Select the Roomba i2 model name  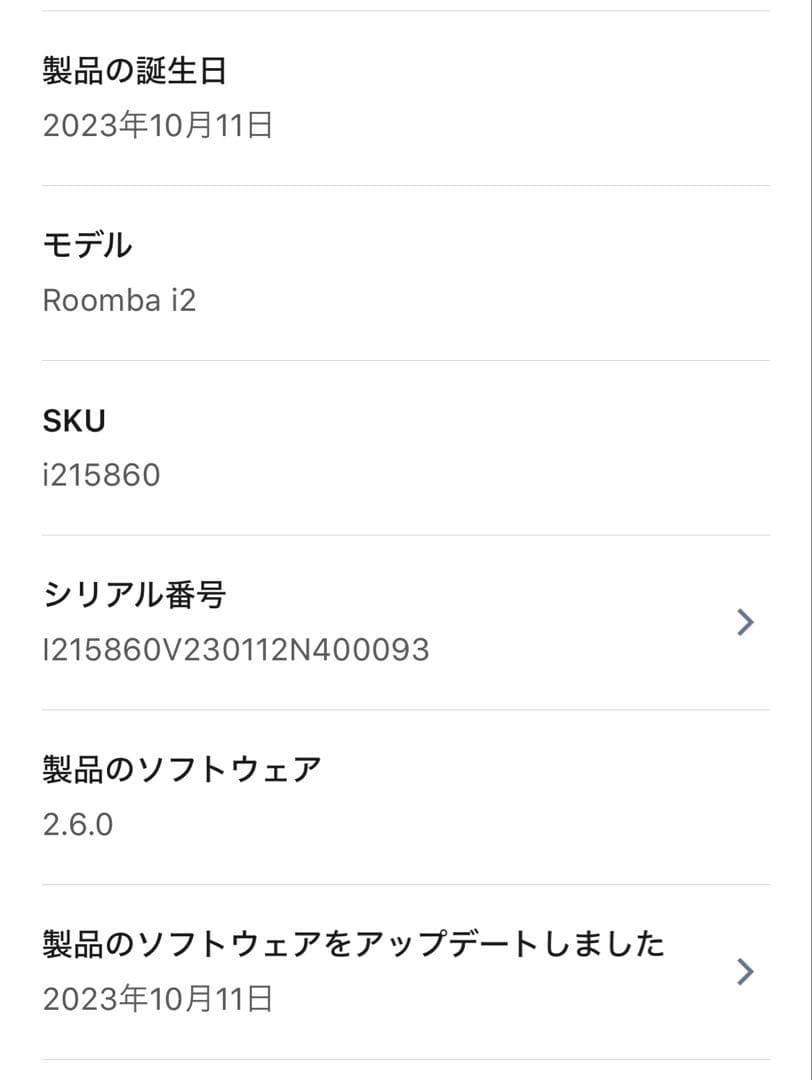coord(120,300)
